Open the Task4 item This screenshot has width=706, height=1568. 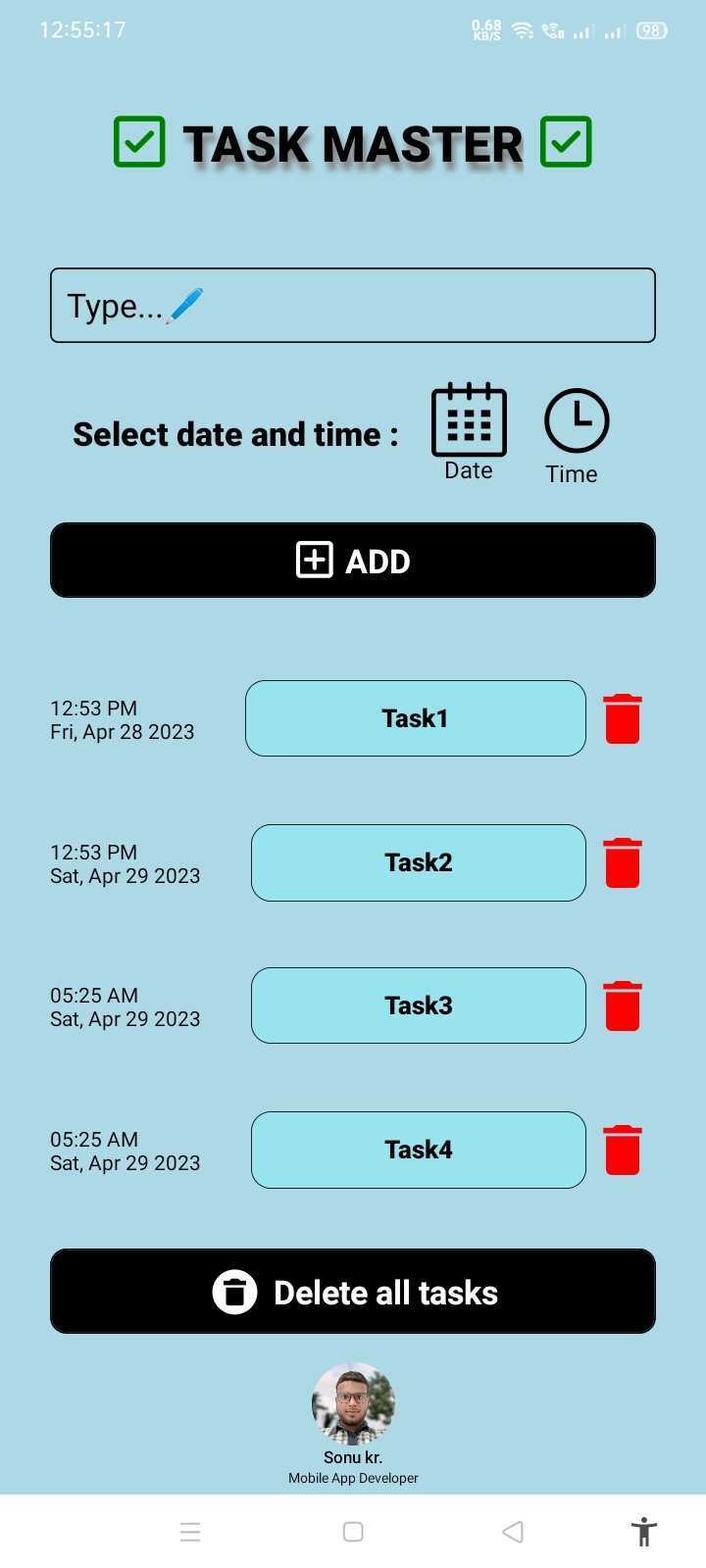point(418,1150)
